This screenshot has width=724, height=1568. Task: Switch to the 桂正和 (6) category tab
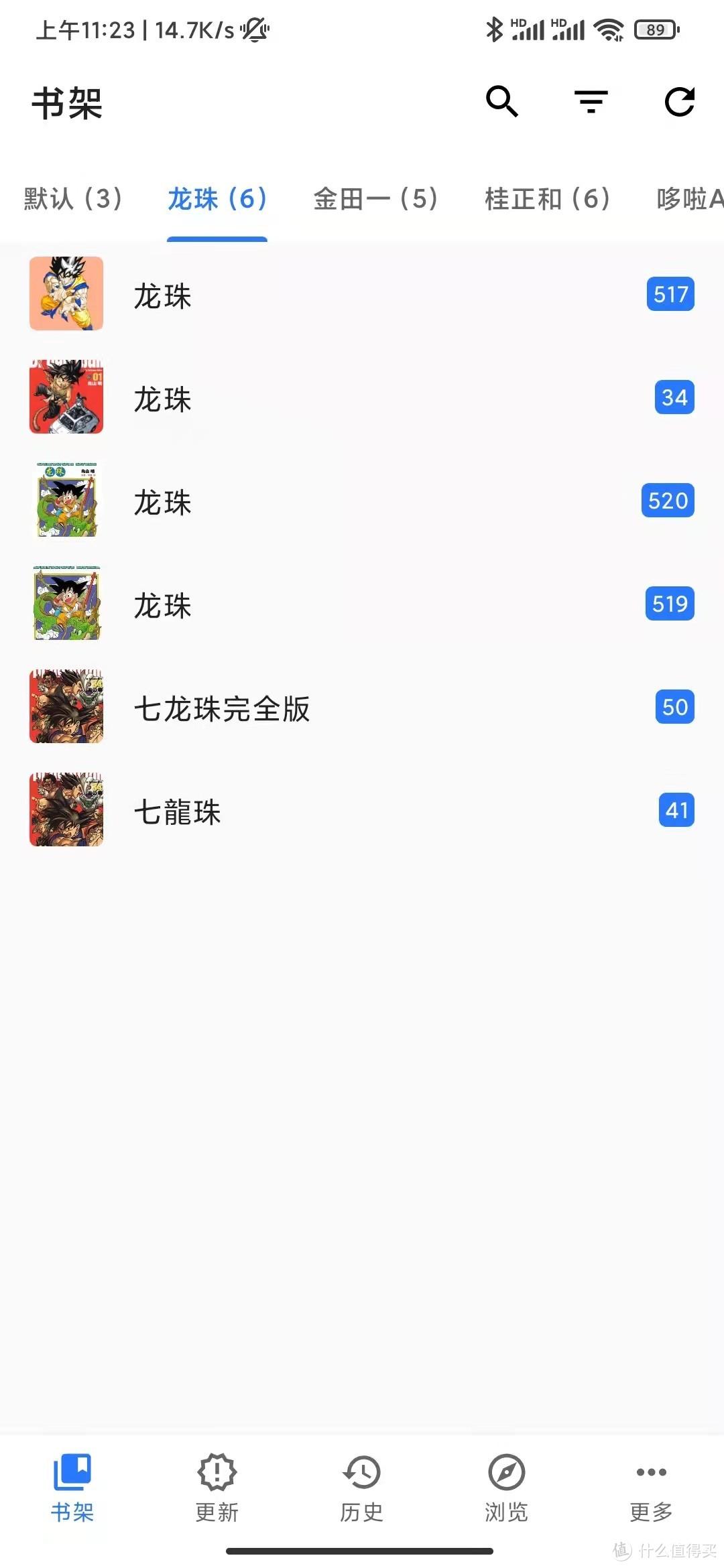click(x=547, y=199)
